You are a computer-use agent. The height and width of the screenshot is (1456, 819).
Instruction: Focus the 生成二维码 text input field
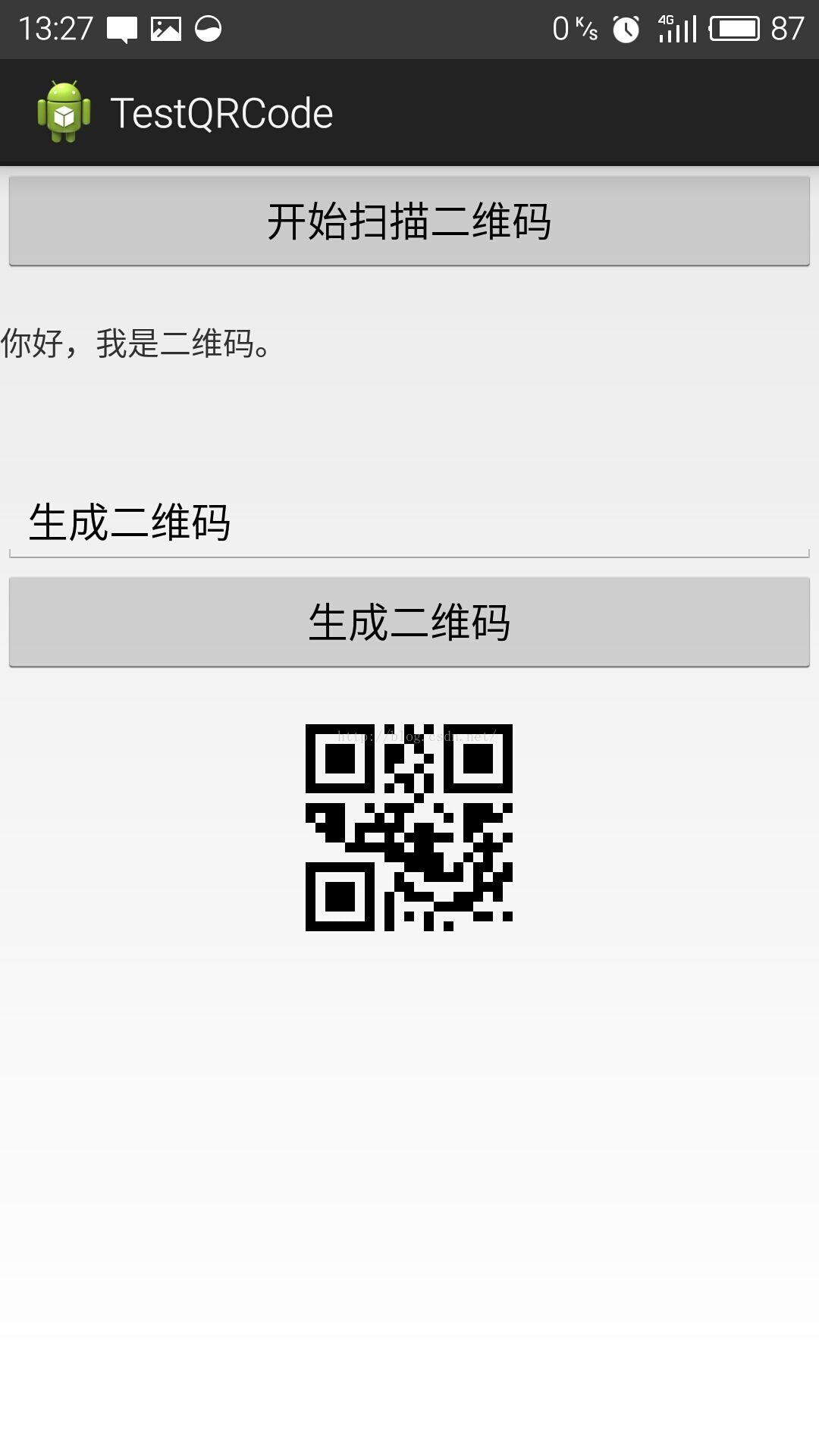click(409, 522)
